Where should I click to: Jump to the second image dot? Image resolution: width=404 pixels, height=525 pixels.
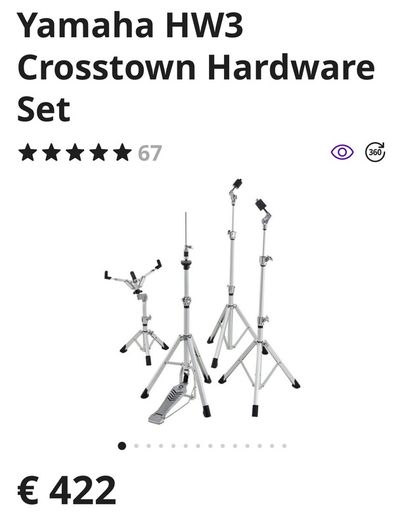point(136,446)
